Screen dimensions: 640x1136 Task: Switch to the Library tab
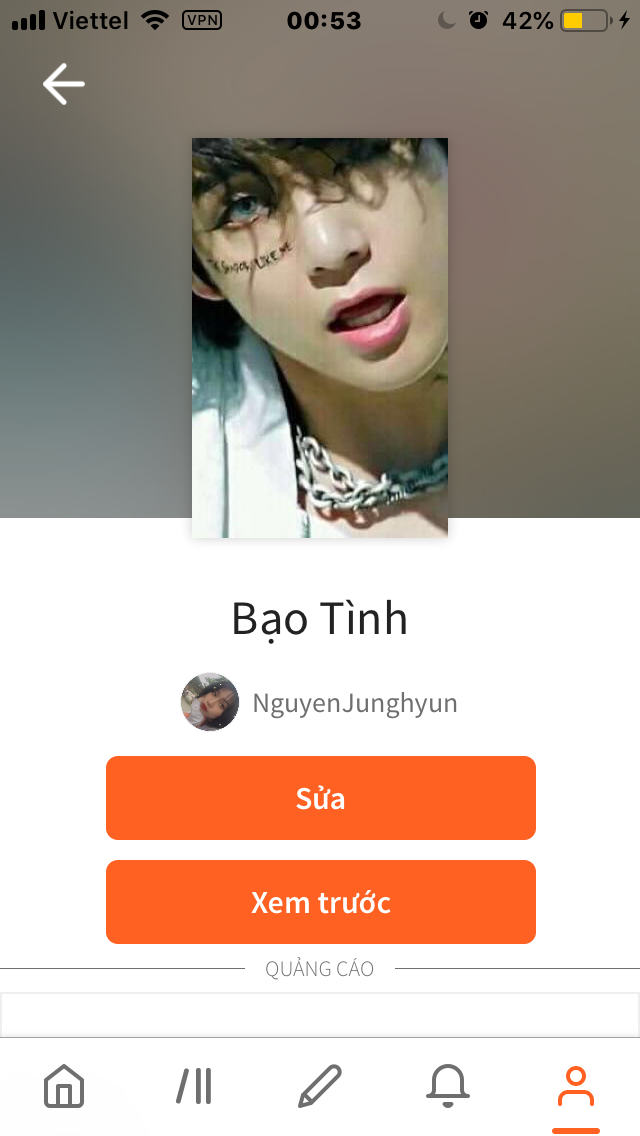point(193,1086)
